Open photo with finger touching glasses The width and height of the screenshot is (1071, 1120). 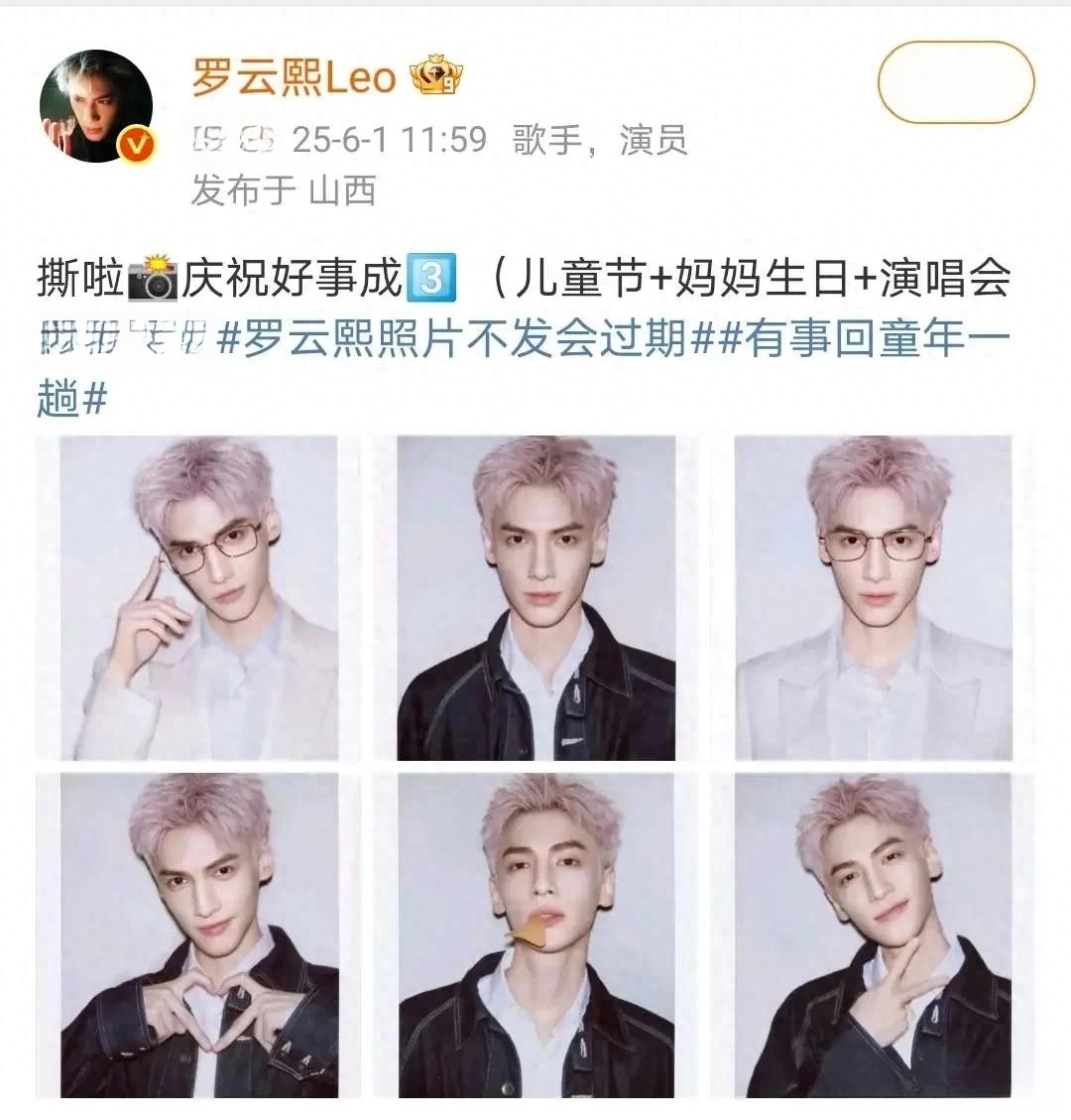198,598
